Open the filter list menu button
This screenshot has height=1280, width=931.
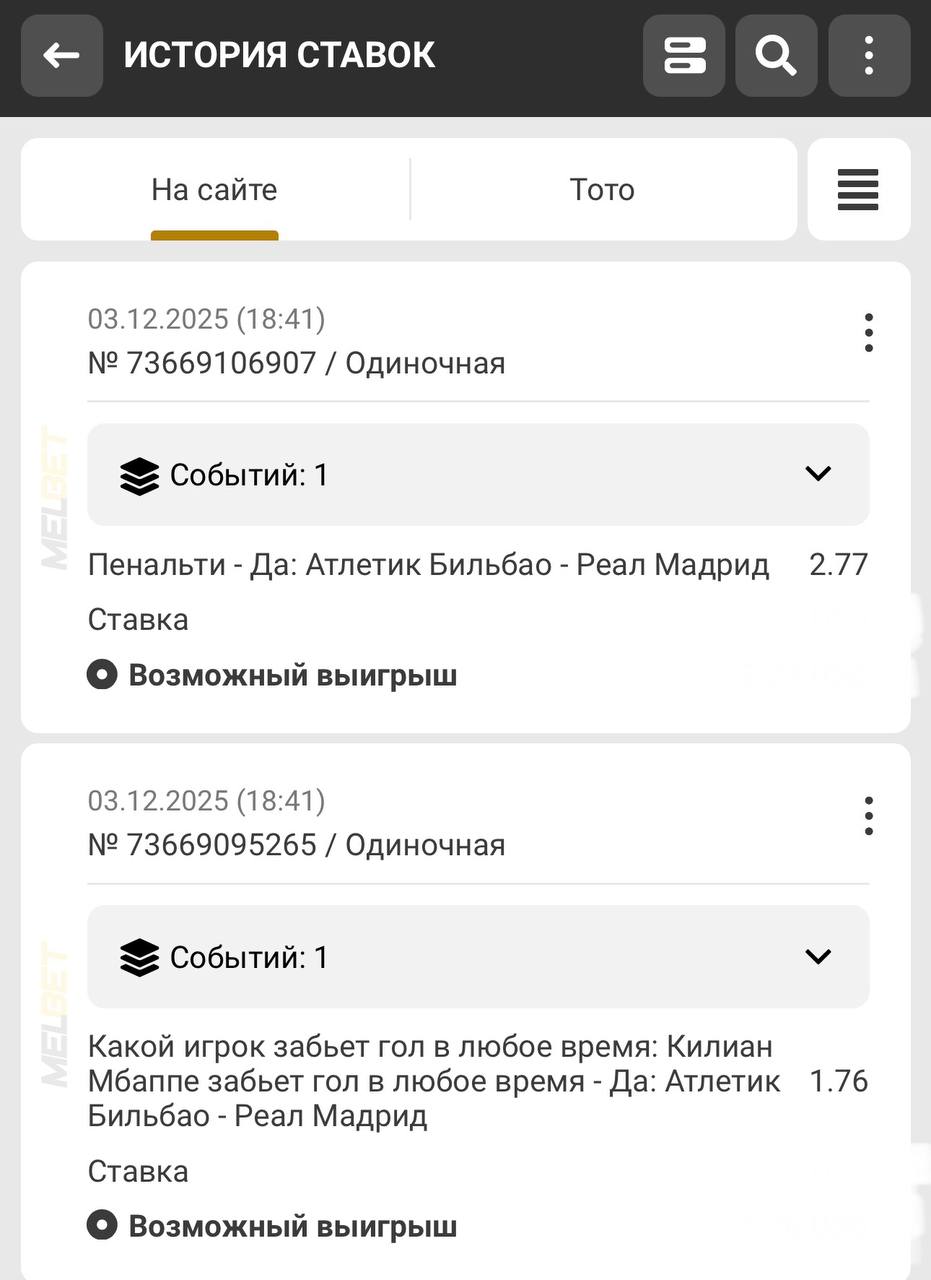click(858, 190)
